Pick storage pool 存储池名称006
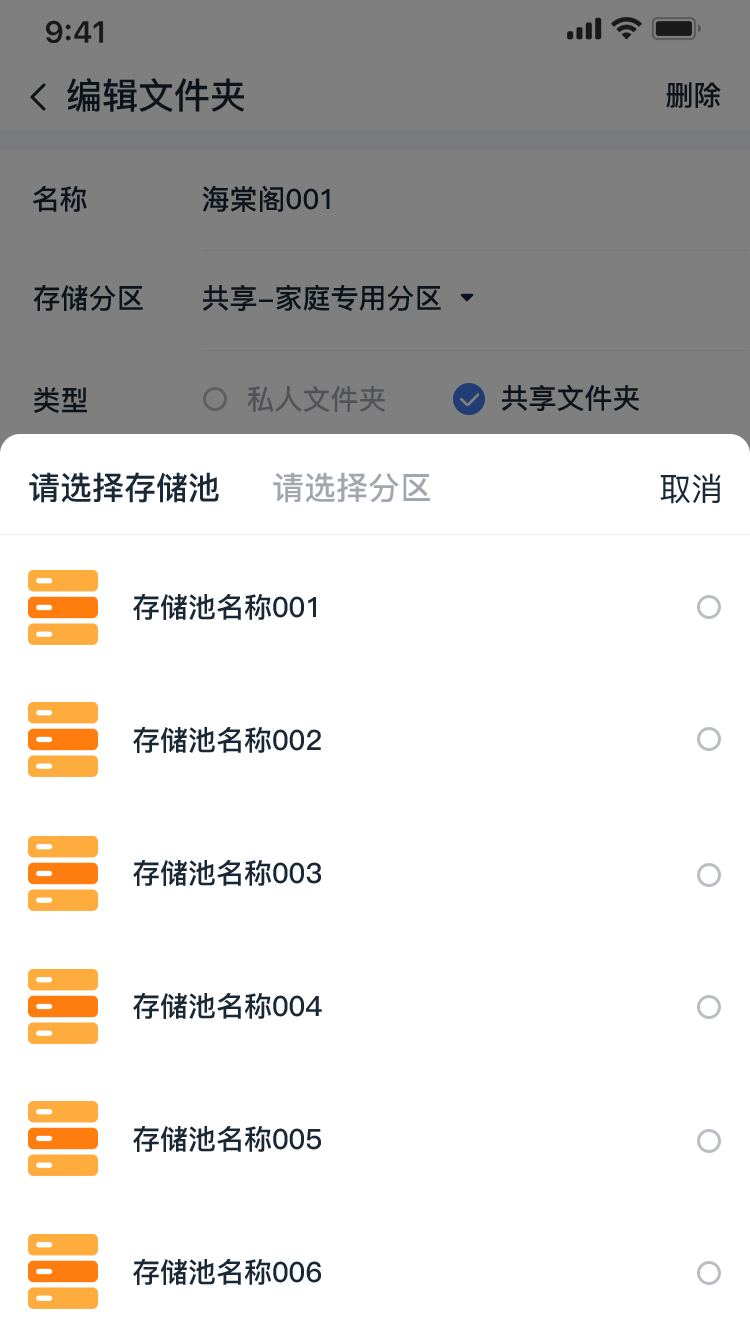Screen dimensions: 750x1334 click(708, 1273)
